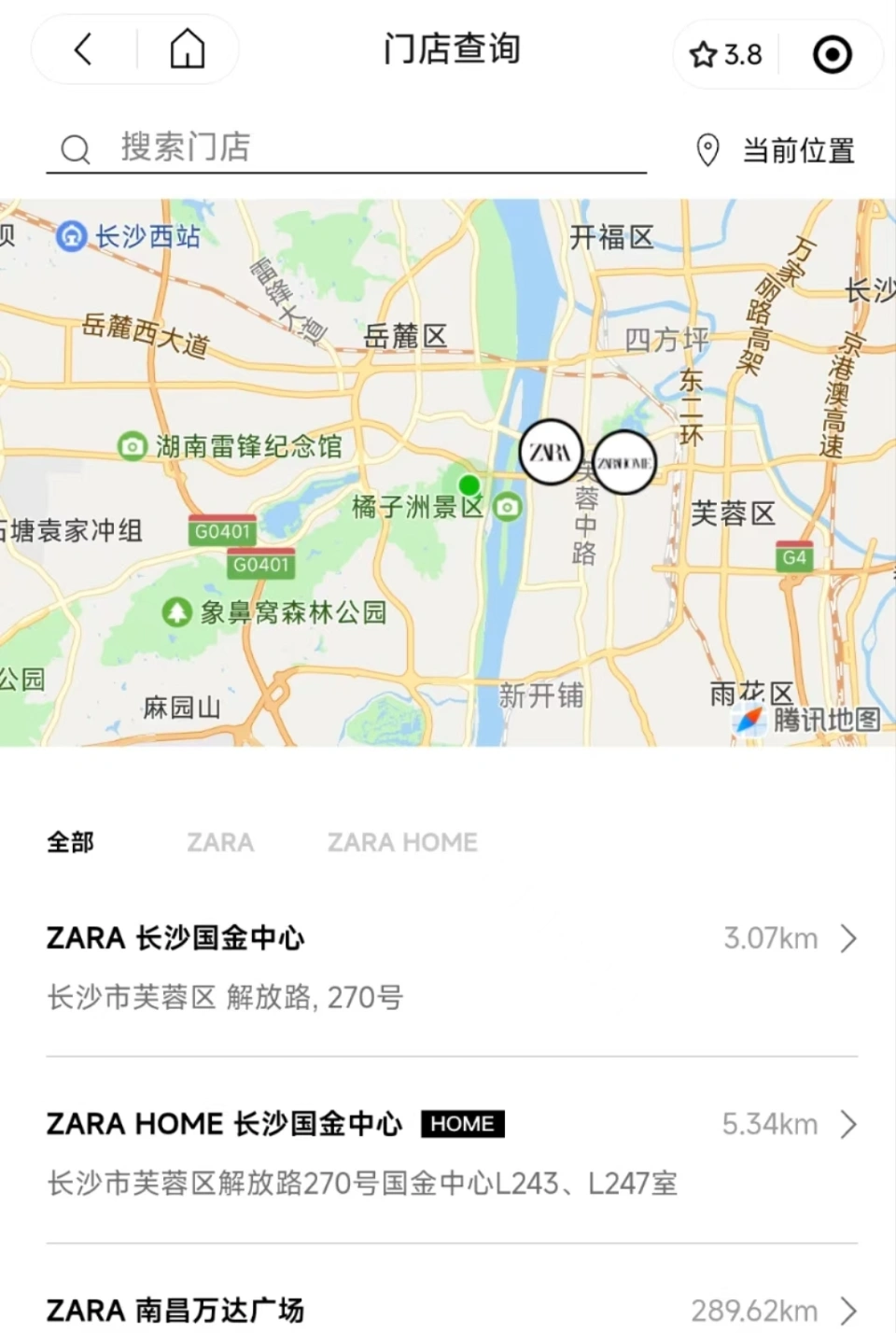
Task: Return to the mini program home
Action: pyautogui.click(x=187, y=49)
